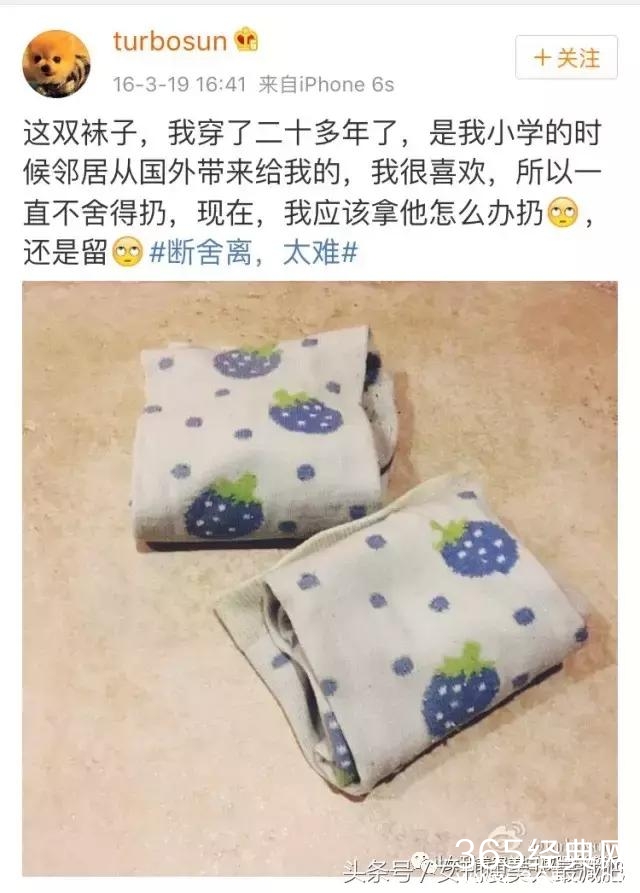Open the #断舍离，太难# hashtag topic

253,253
